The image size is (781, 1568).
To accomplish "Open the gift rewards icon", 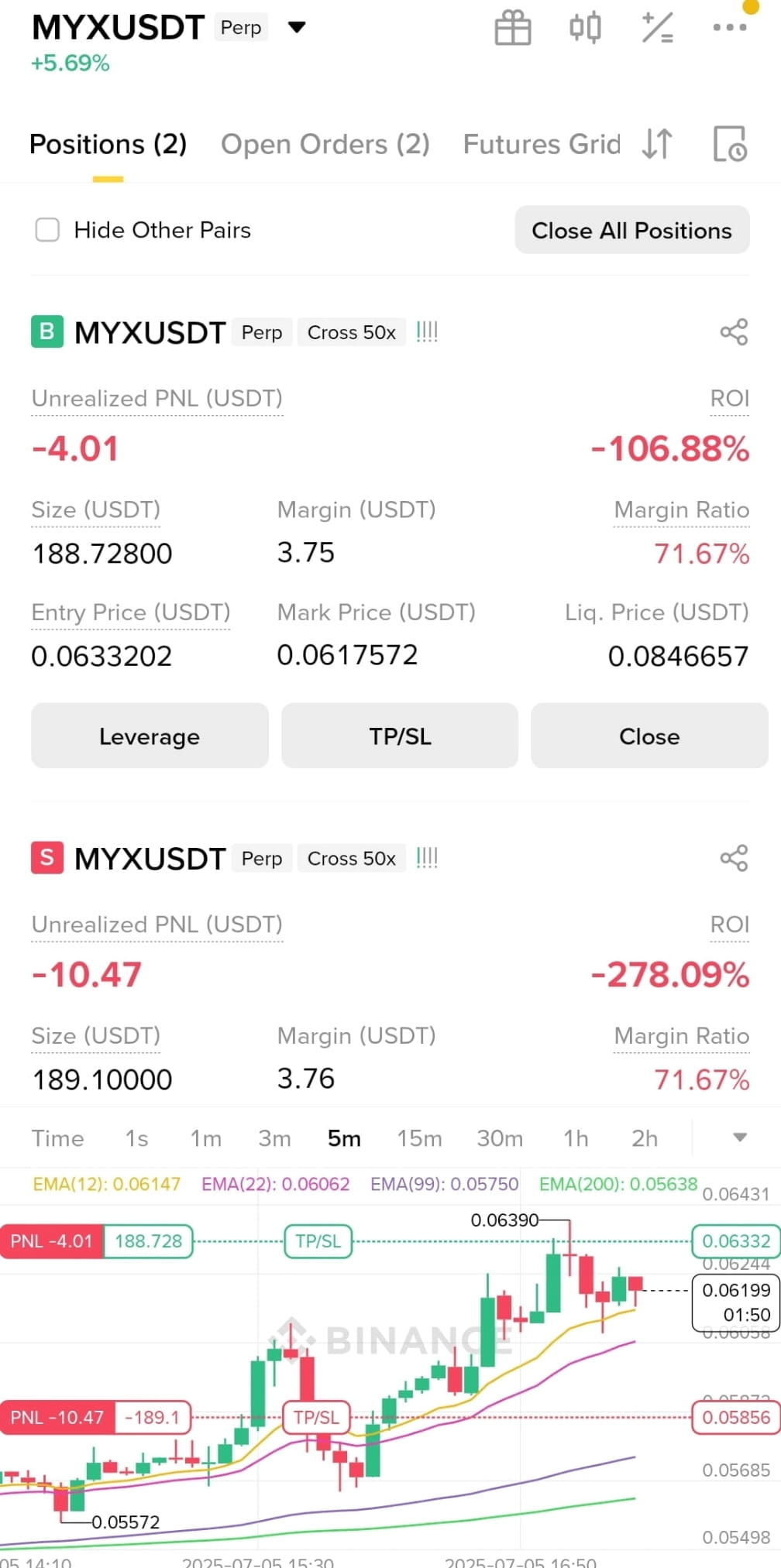I will [x=513, y=28].
